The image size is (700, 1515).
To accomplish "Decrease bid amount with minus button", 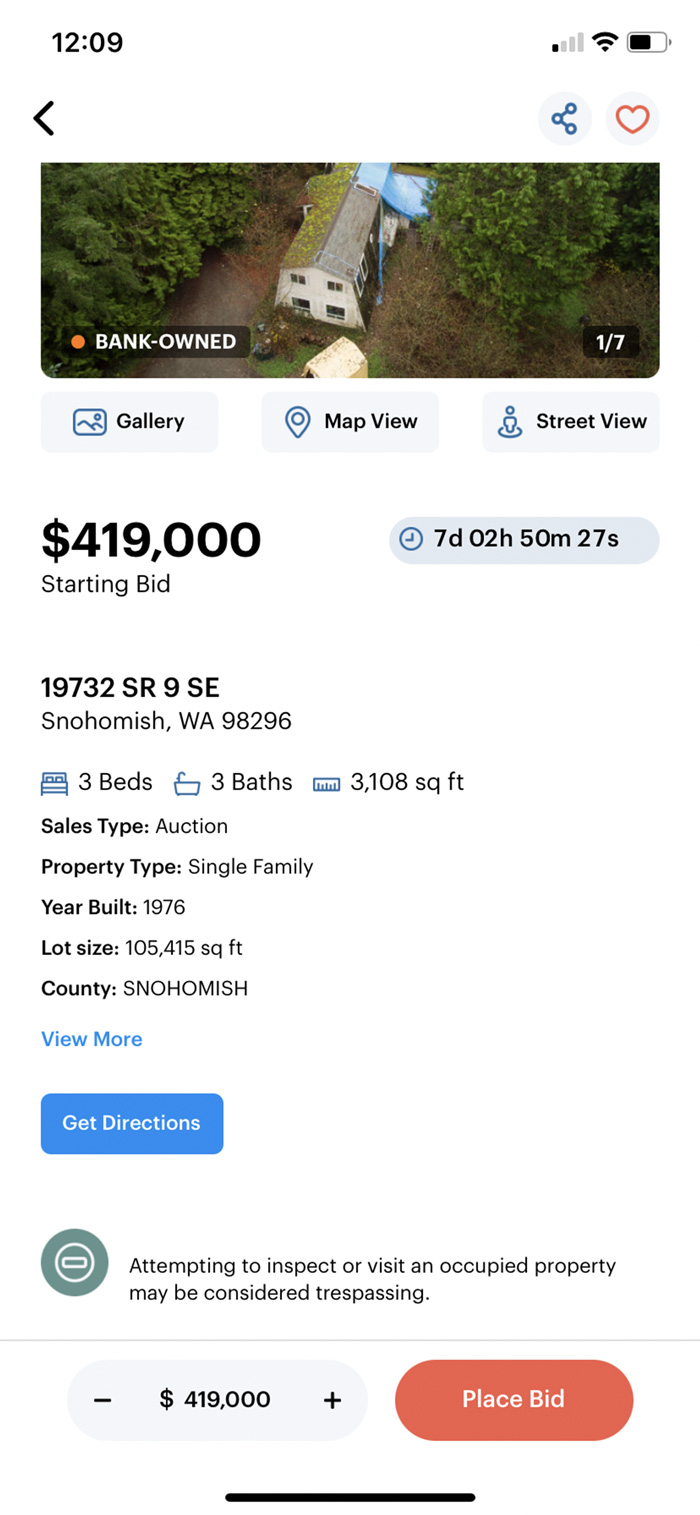I will pyautogui.click(x=102, y=1400).
